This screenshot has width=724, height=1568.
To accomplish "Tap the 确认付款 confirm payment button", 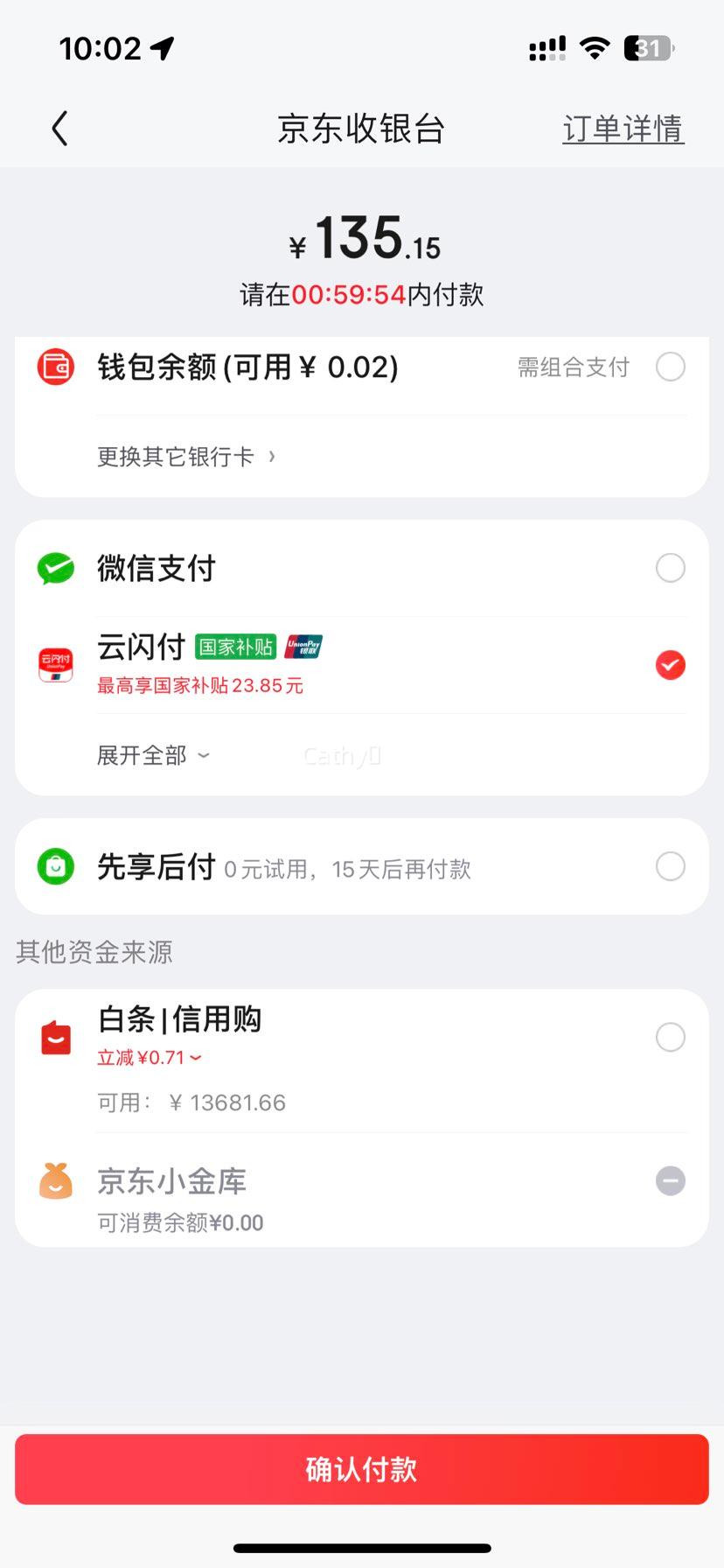I will [x=362, y=1469].
